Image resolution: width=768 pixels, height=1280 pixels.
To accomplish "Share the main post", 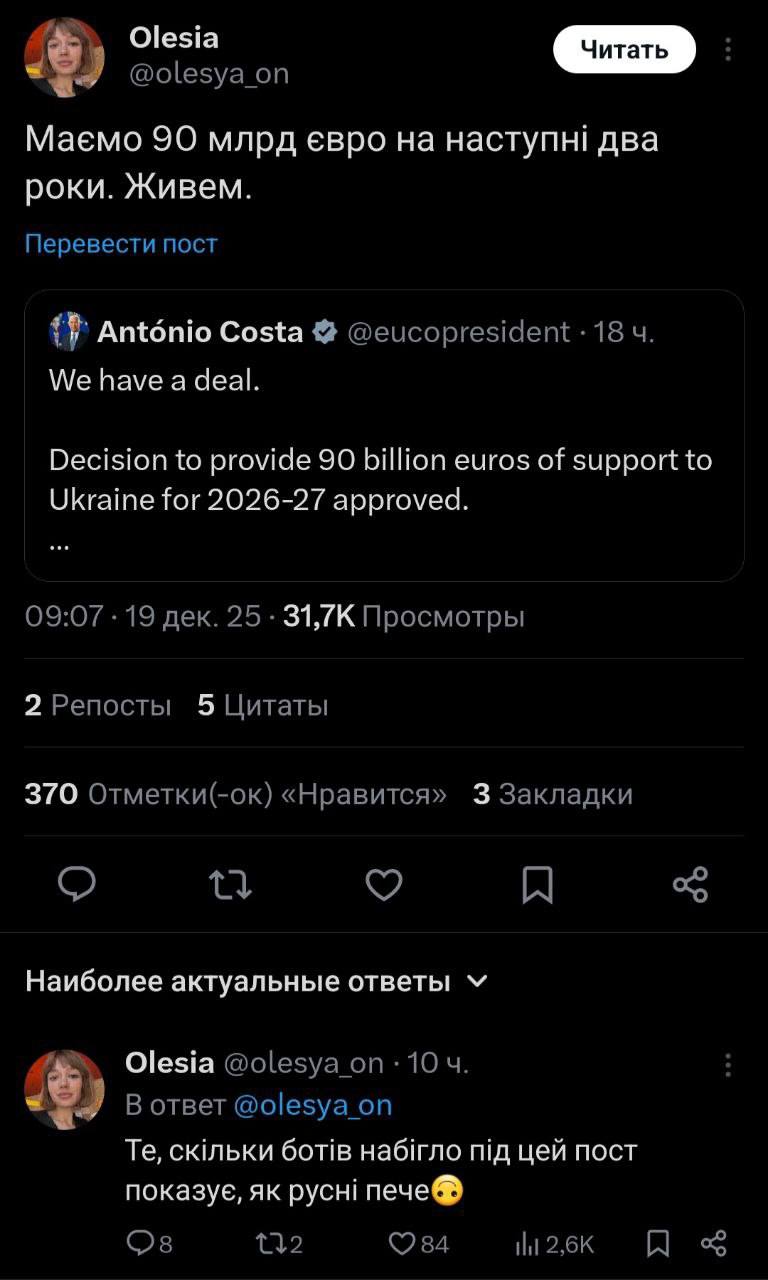I will click(690, 884).
